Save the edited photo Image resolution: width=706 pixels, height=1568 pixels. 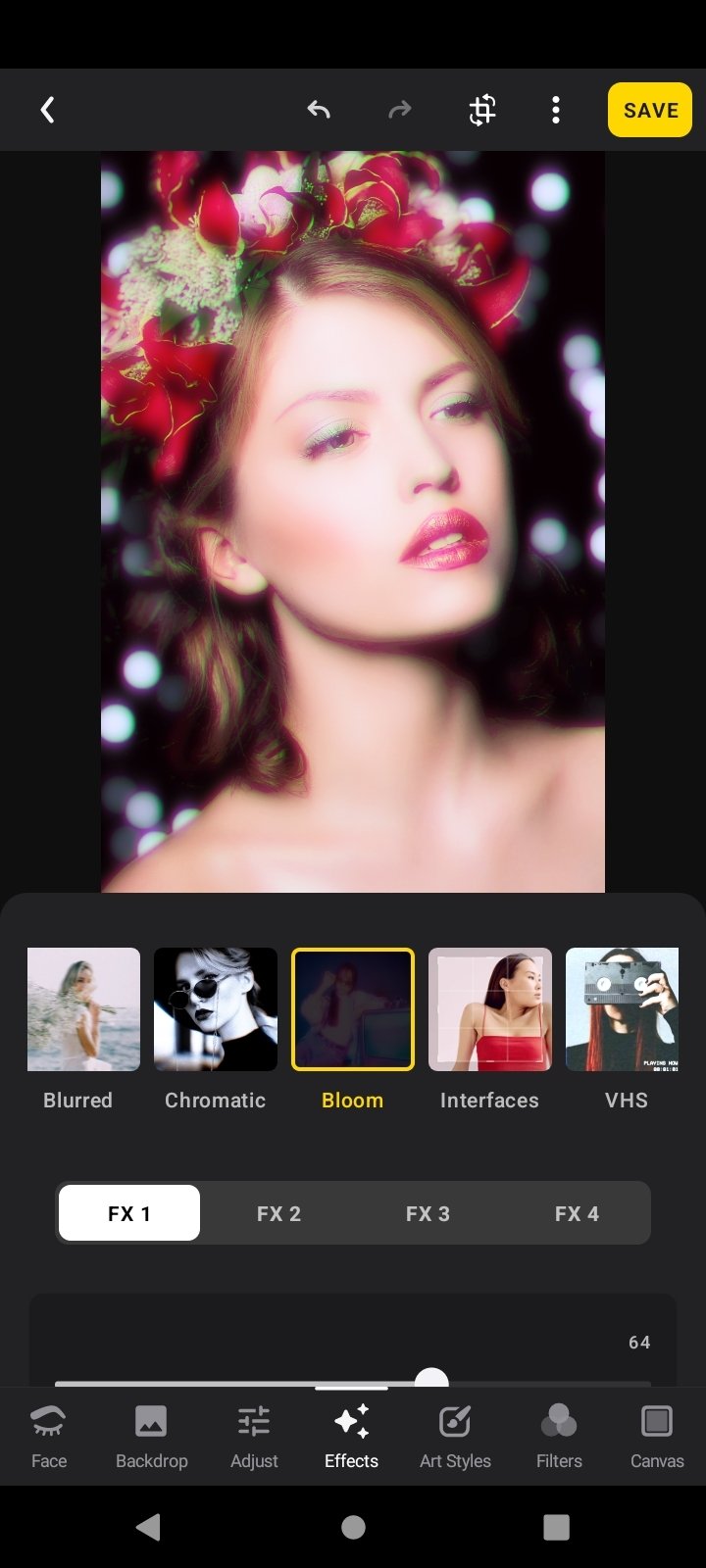650,110
